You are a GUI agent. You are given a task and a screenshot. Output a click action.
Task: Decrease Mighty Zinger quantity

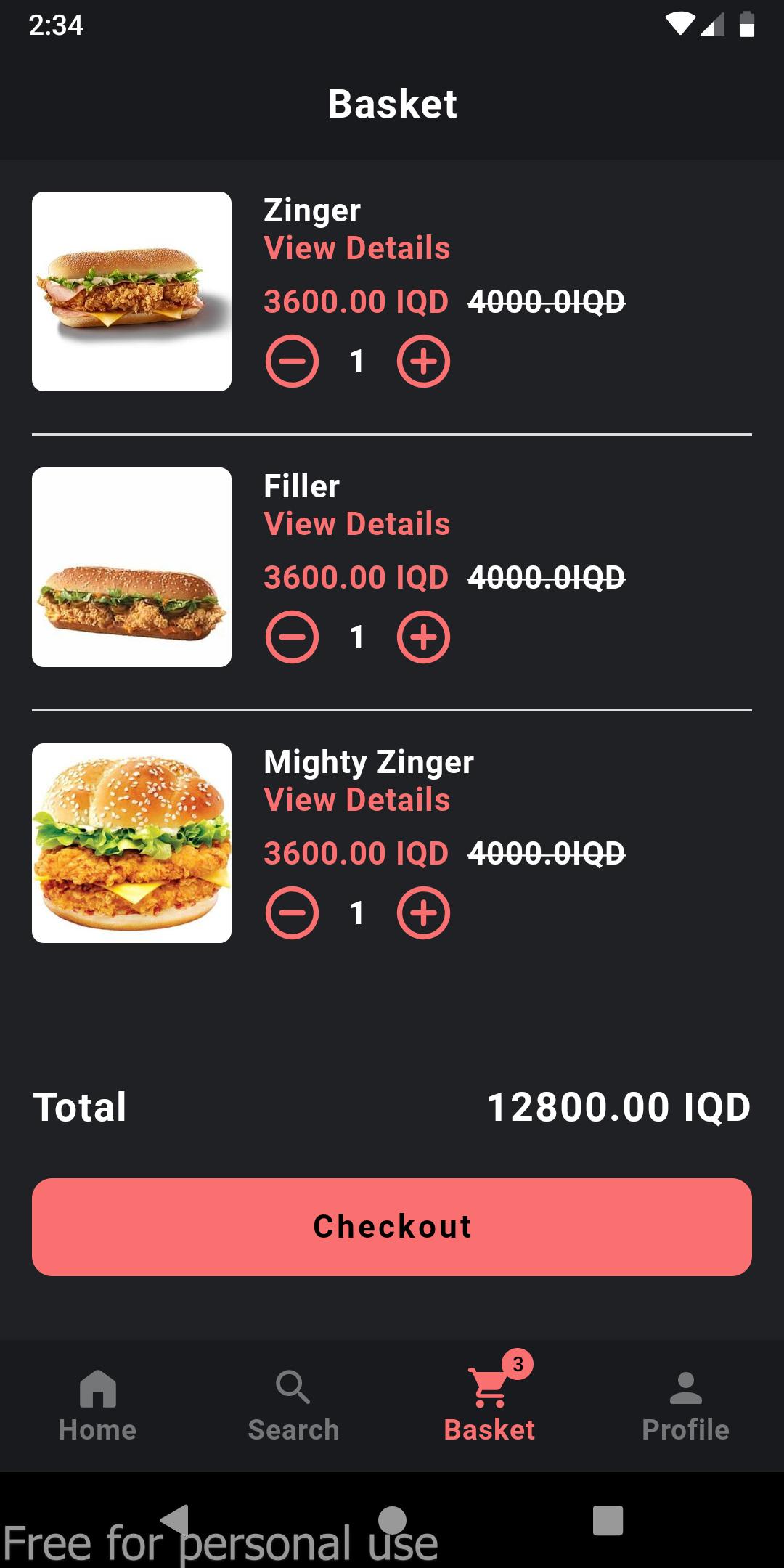click(x=292, y=913)
